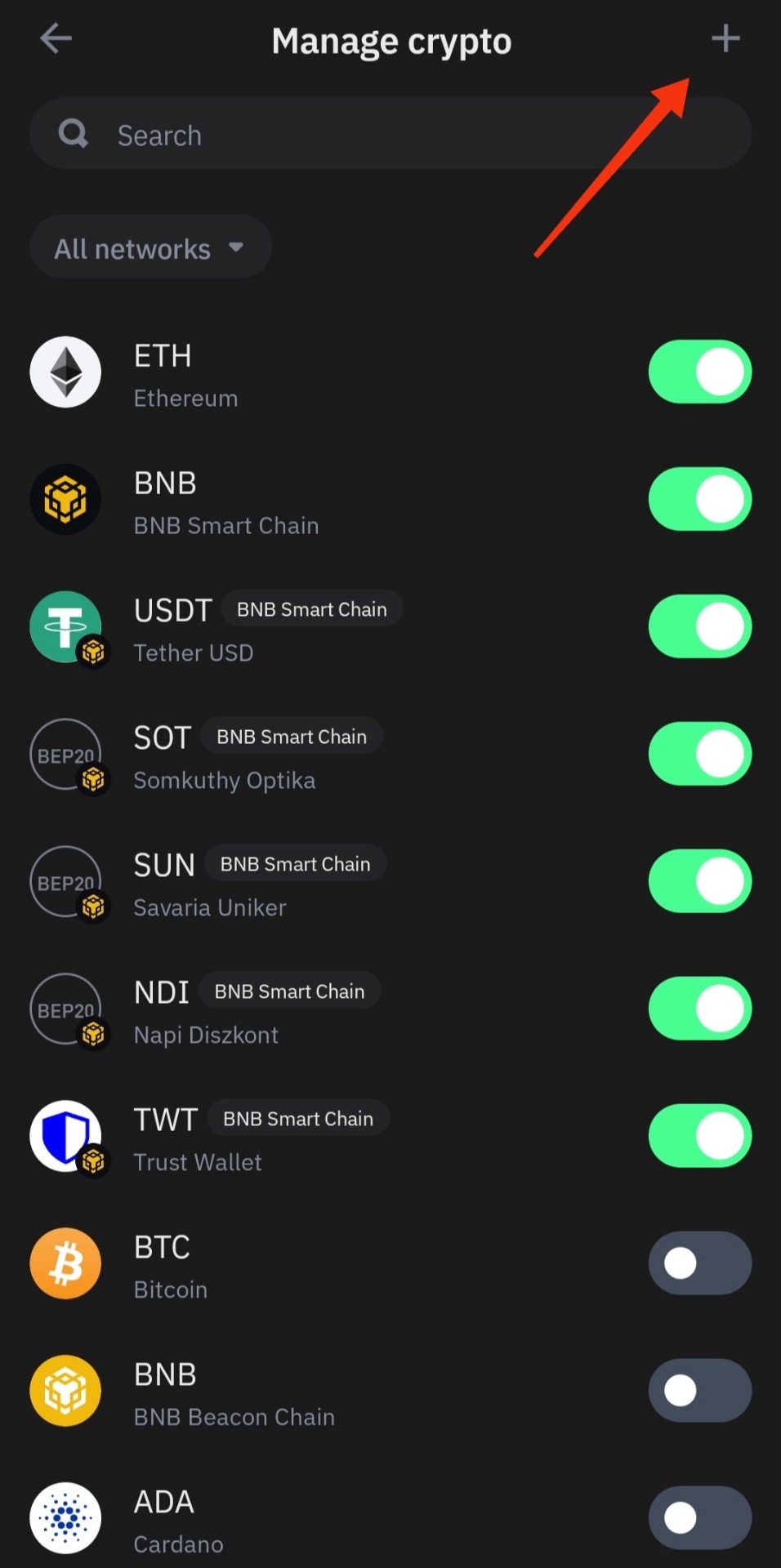Image resolution: width=781 pixels, height=1568 pixels.
Task: Enable BTC Bitcoin
Action: coord(699,1263)
